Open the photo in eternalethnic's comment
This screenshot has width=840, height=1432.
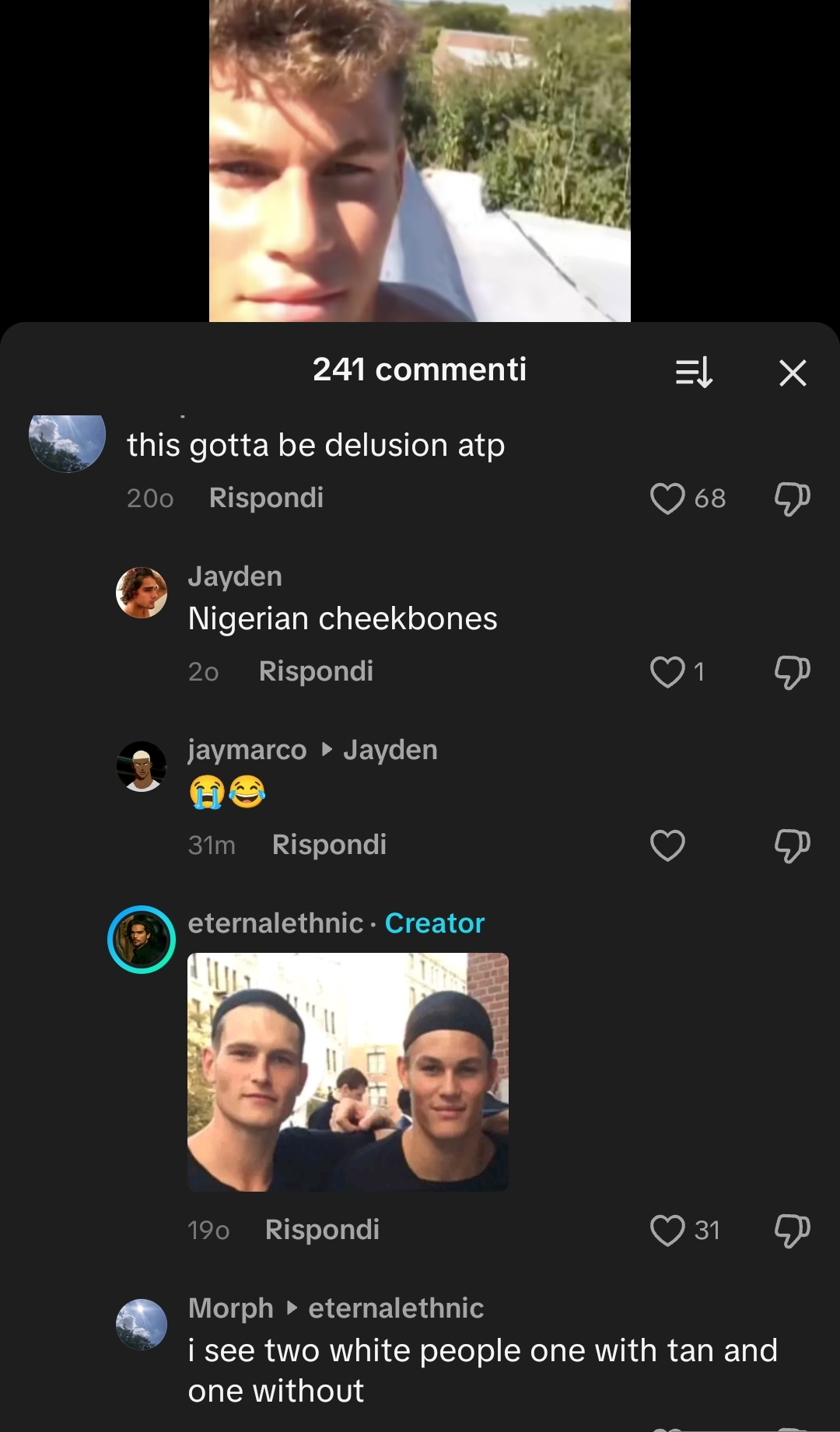348,1072
